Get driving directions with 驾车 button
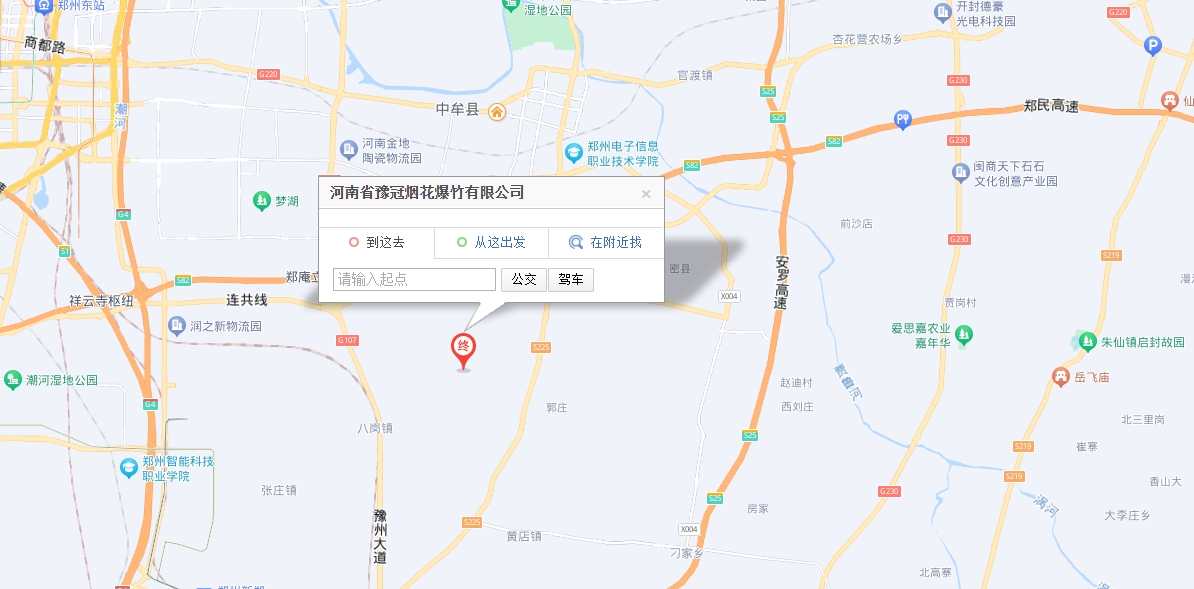Viewport: 1194px width, 589px height. (x=571, y=280)
